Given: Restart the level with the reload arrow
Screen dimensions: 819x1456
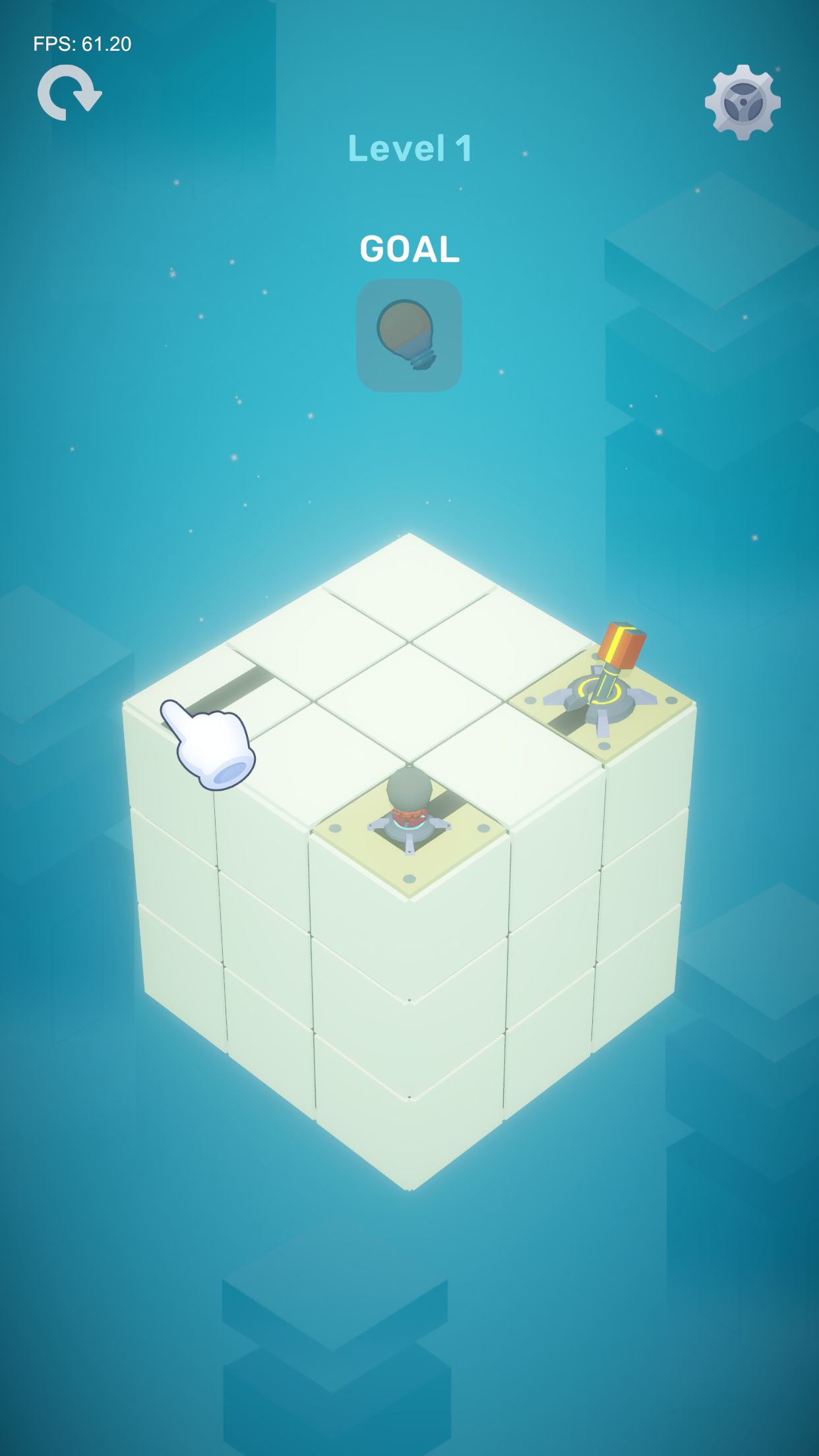Looking at the screenshot, I should click(69, 93).
